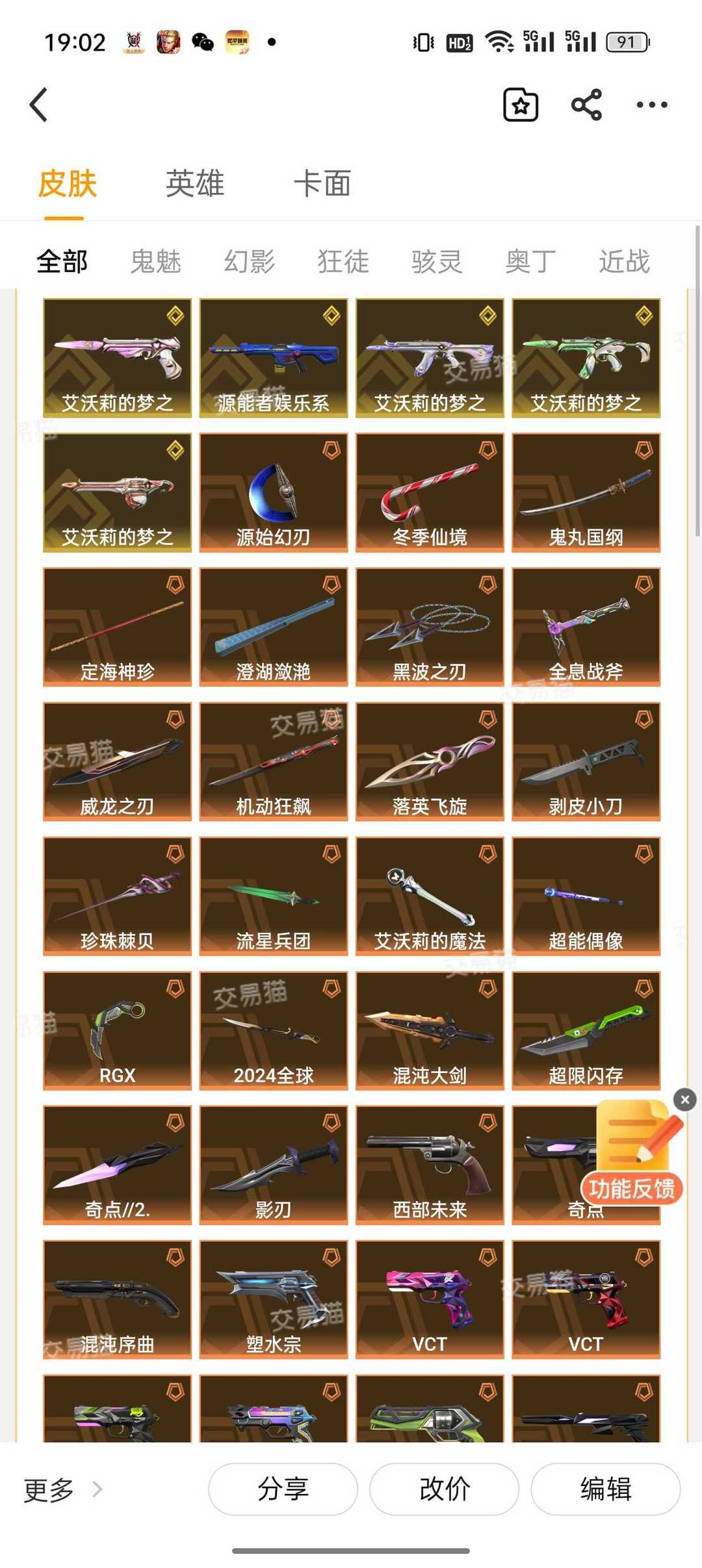Switch to the 卡面 tab
This screenshot has width=702, height=1568.
322,184
